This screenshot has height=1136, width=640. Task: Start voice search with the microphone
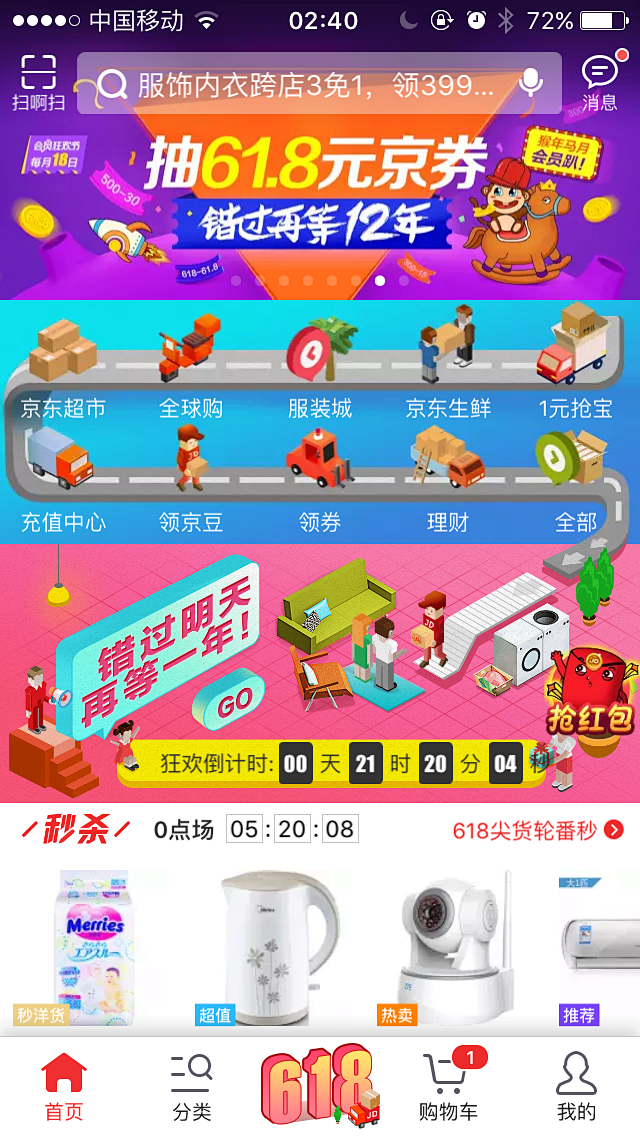click(531, 83)
